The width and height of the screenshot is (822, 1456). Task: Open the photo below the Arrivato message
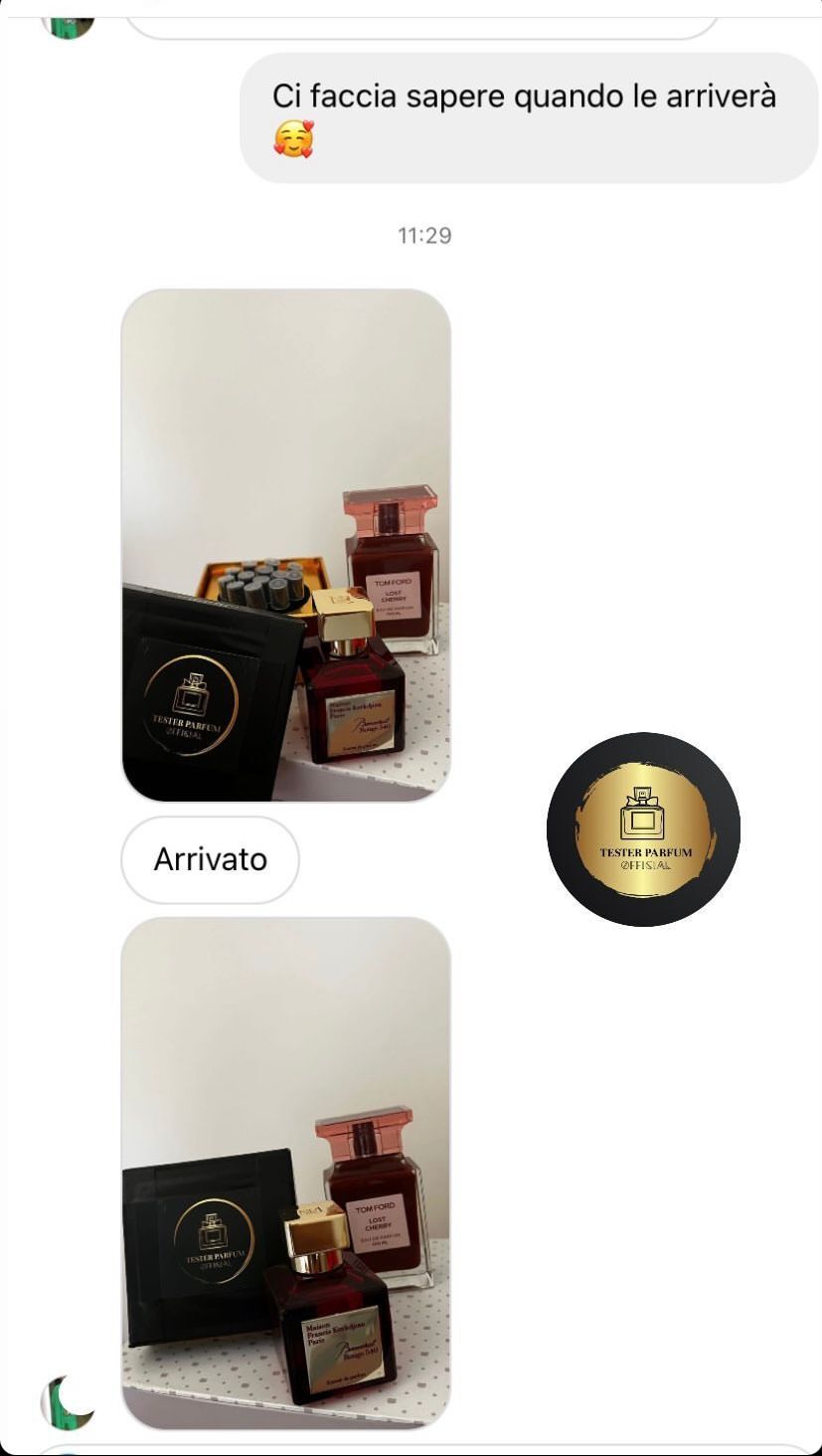click(285, 1172)
